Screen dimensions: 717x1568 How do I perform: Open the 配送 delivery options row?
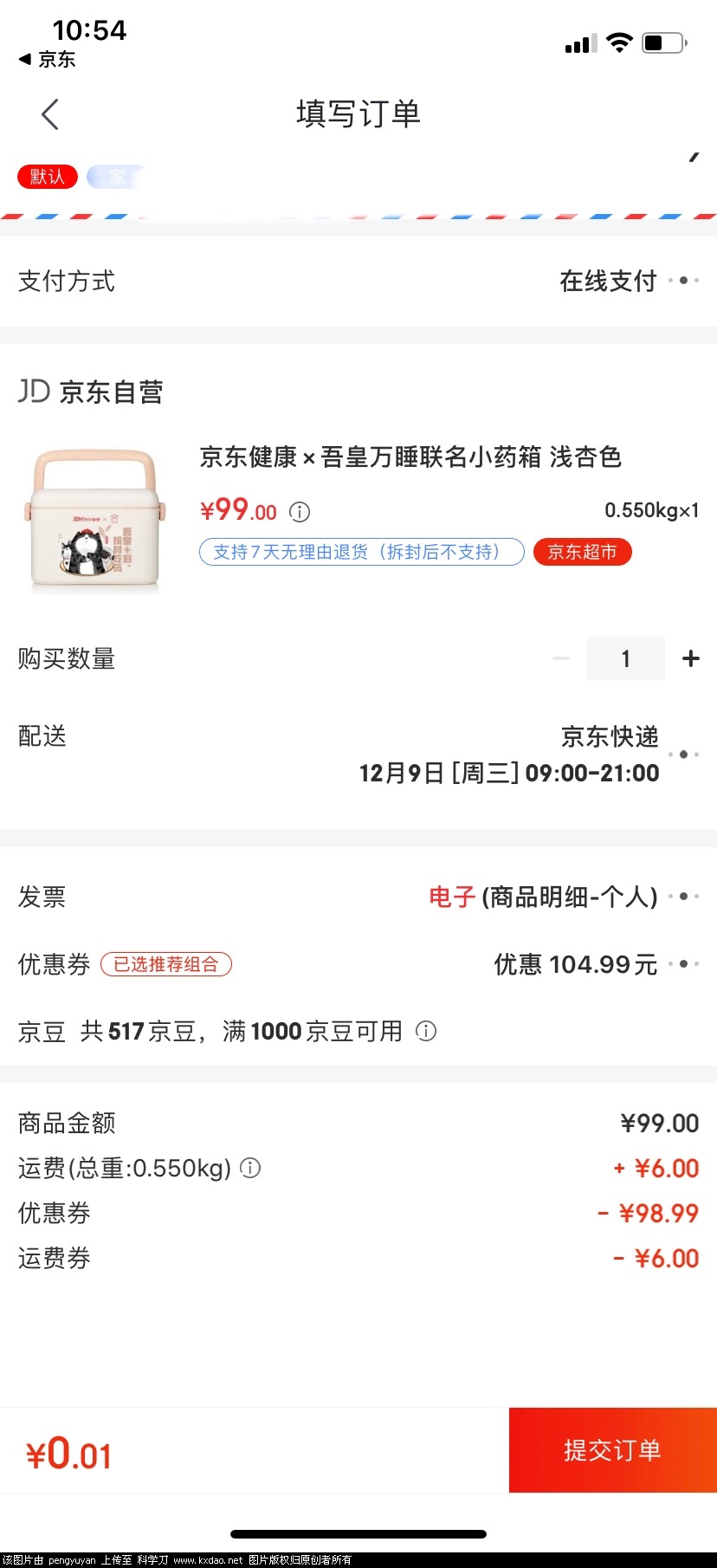(x=358, y=754)
